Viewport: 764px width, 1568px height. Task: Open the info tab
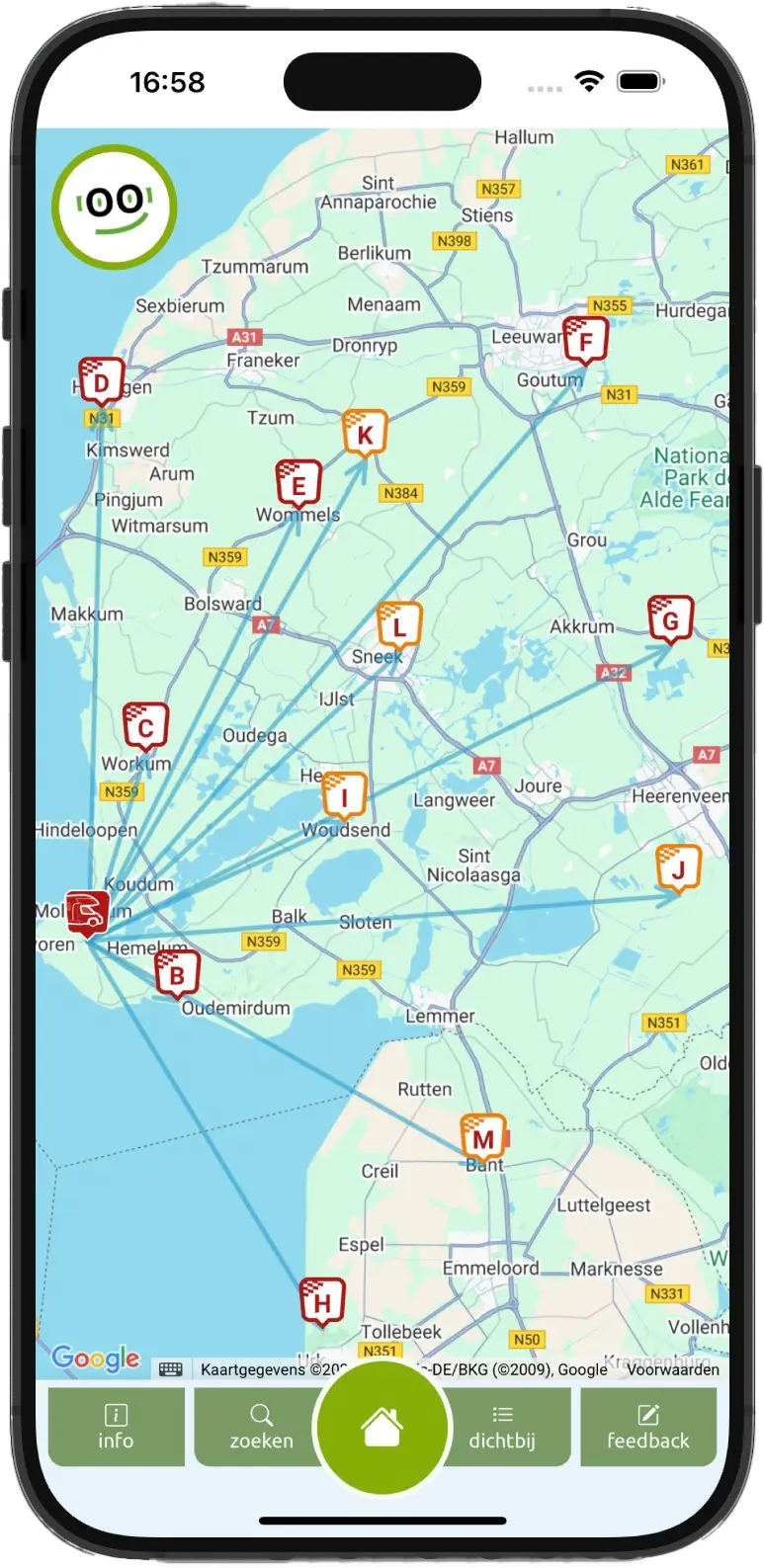point(116,1426)
